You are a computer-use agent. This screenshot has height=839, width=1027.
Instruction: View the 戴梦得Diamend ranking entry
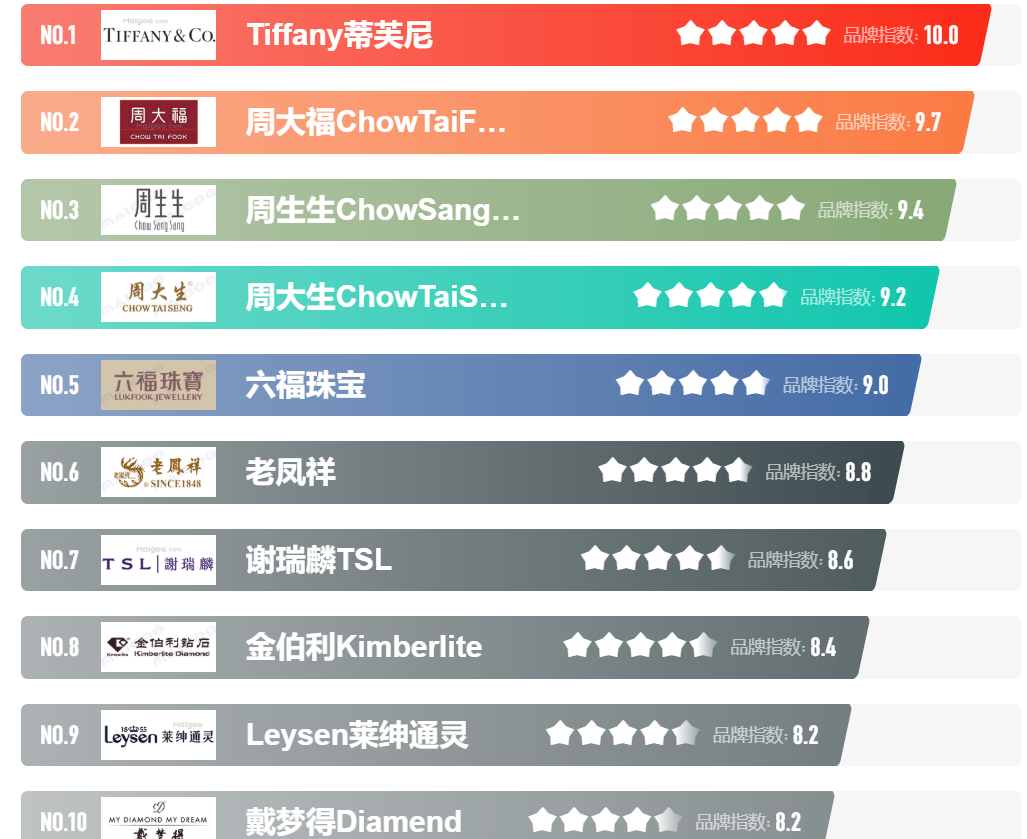point(354,820)
